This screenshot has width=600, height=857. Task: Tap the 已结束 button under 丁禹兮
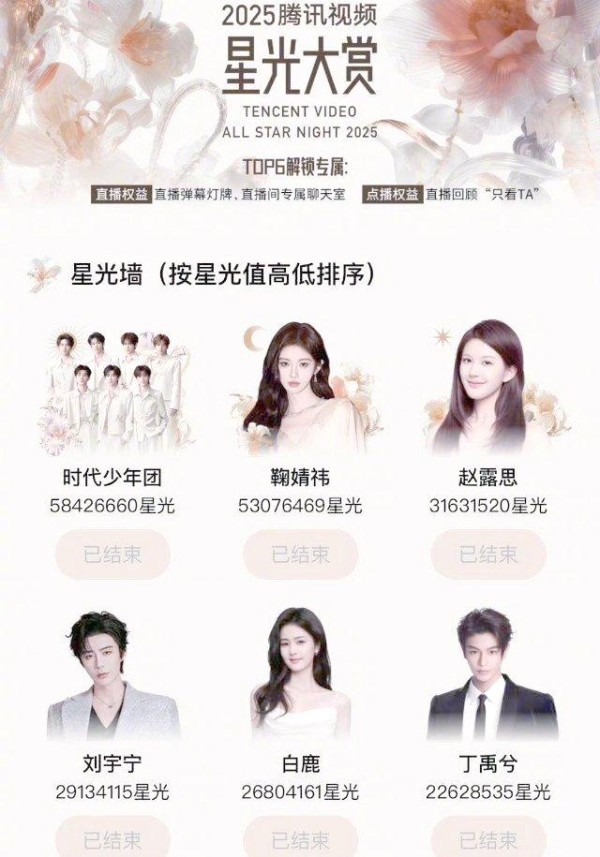pos(488,838)
